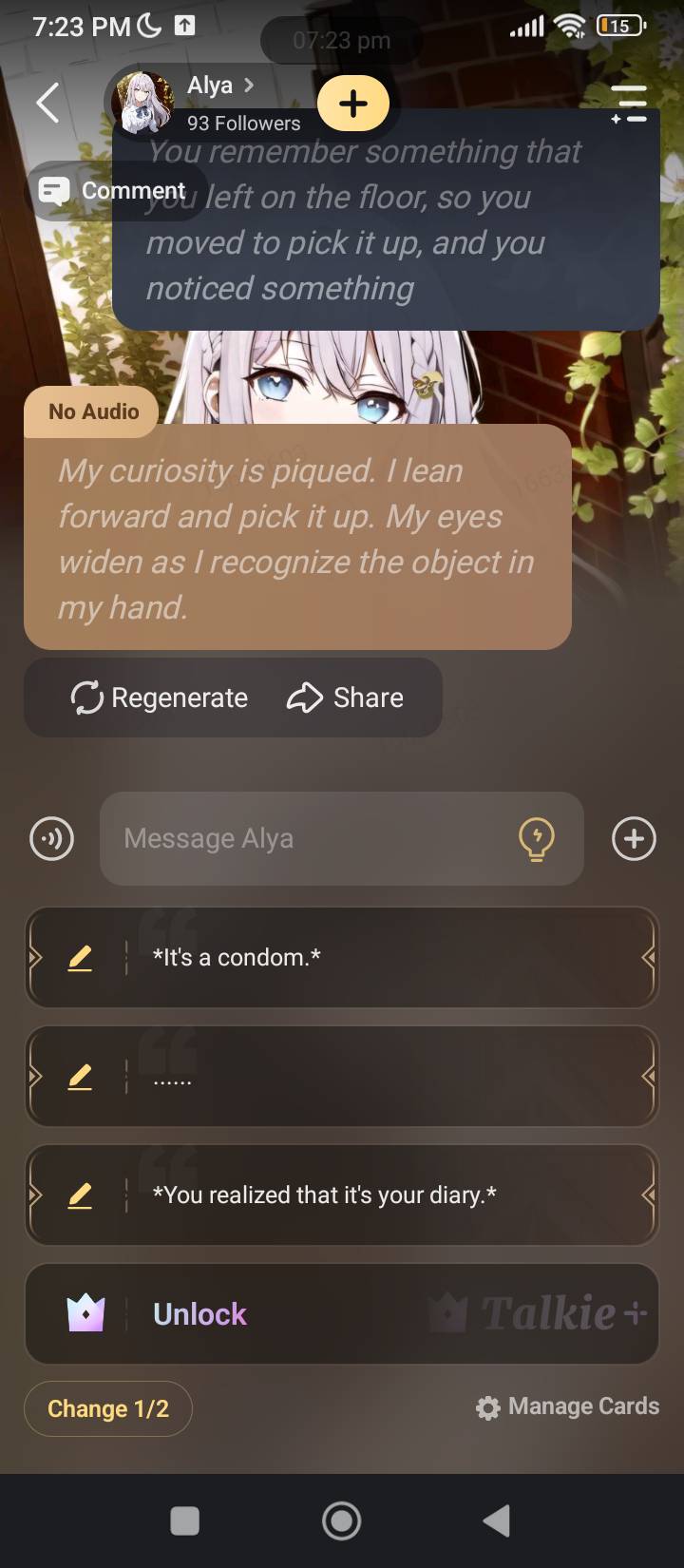Tap the voice input icon
684x1568 pixels.
point(52,839)
